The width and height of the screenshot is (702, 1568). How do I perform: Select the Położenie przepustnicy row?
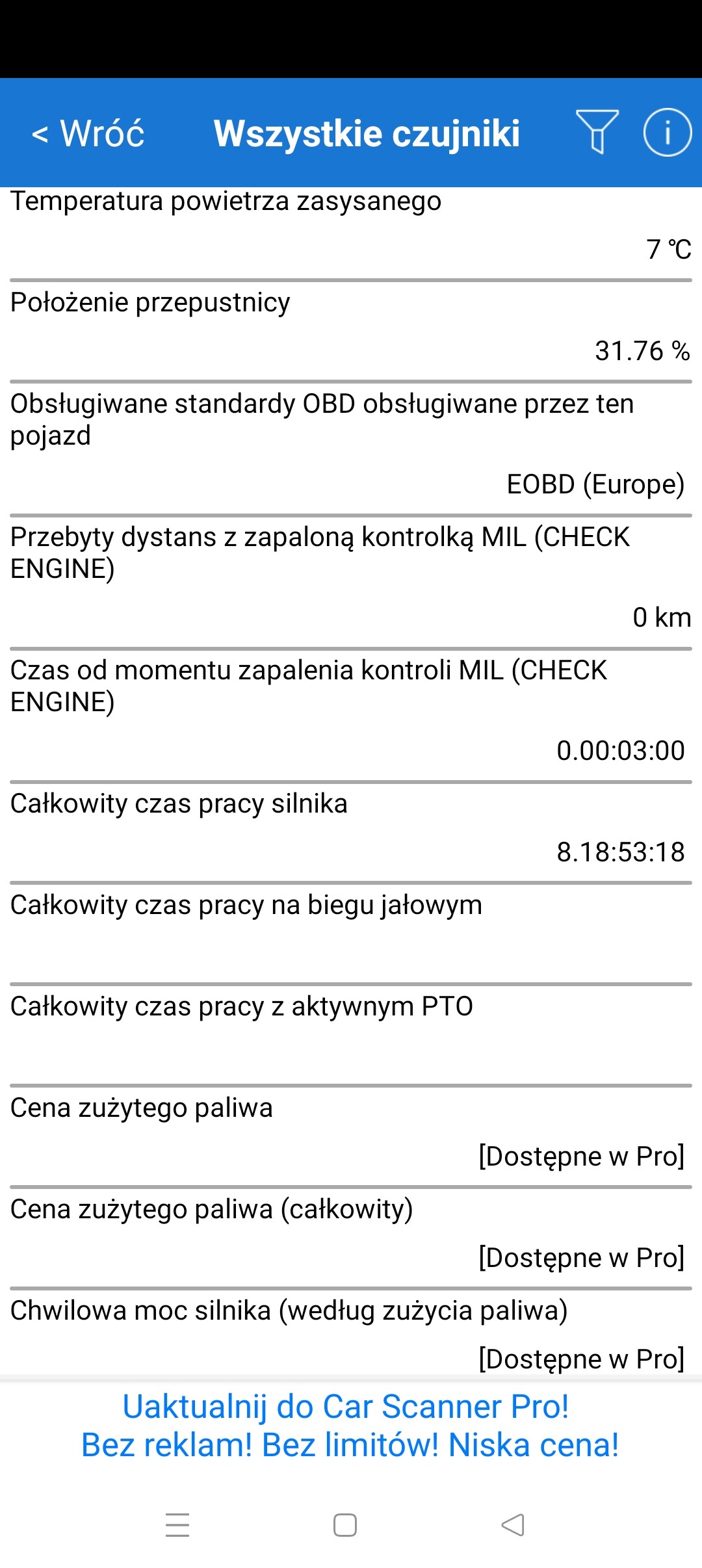click(x=351, y=328)
